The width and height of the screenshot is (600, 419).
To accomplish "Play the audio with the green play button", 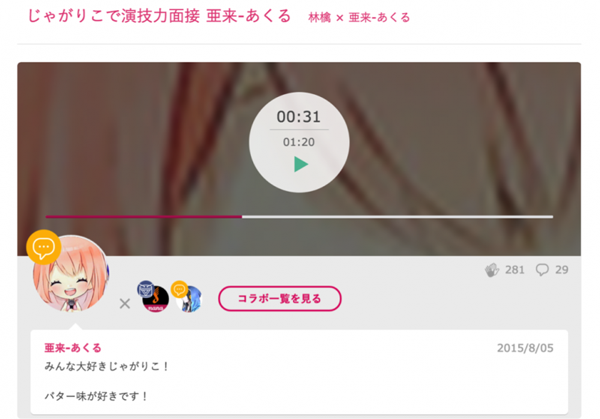I will point(300,164).
